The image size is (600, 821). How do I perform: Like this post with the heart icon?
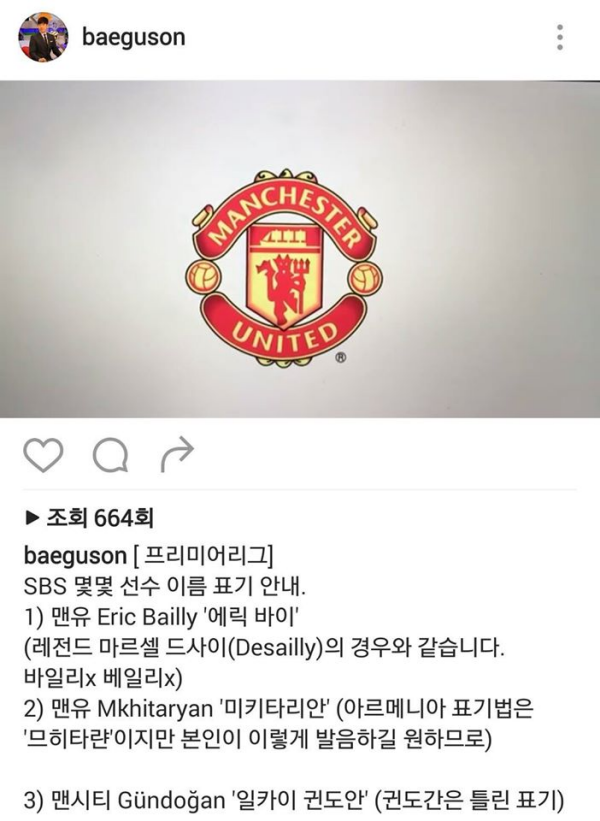point(42,455)
